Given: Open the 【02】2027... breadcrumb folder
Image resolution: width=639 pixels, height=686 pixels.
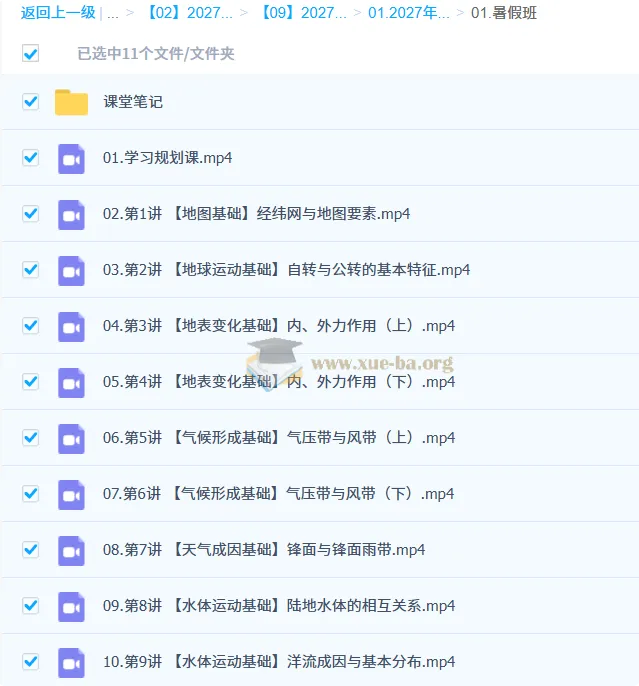Looking at the screenshot, I should point(188,13).
